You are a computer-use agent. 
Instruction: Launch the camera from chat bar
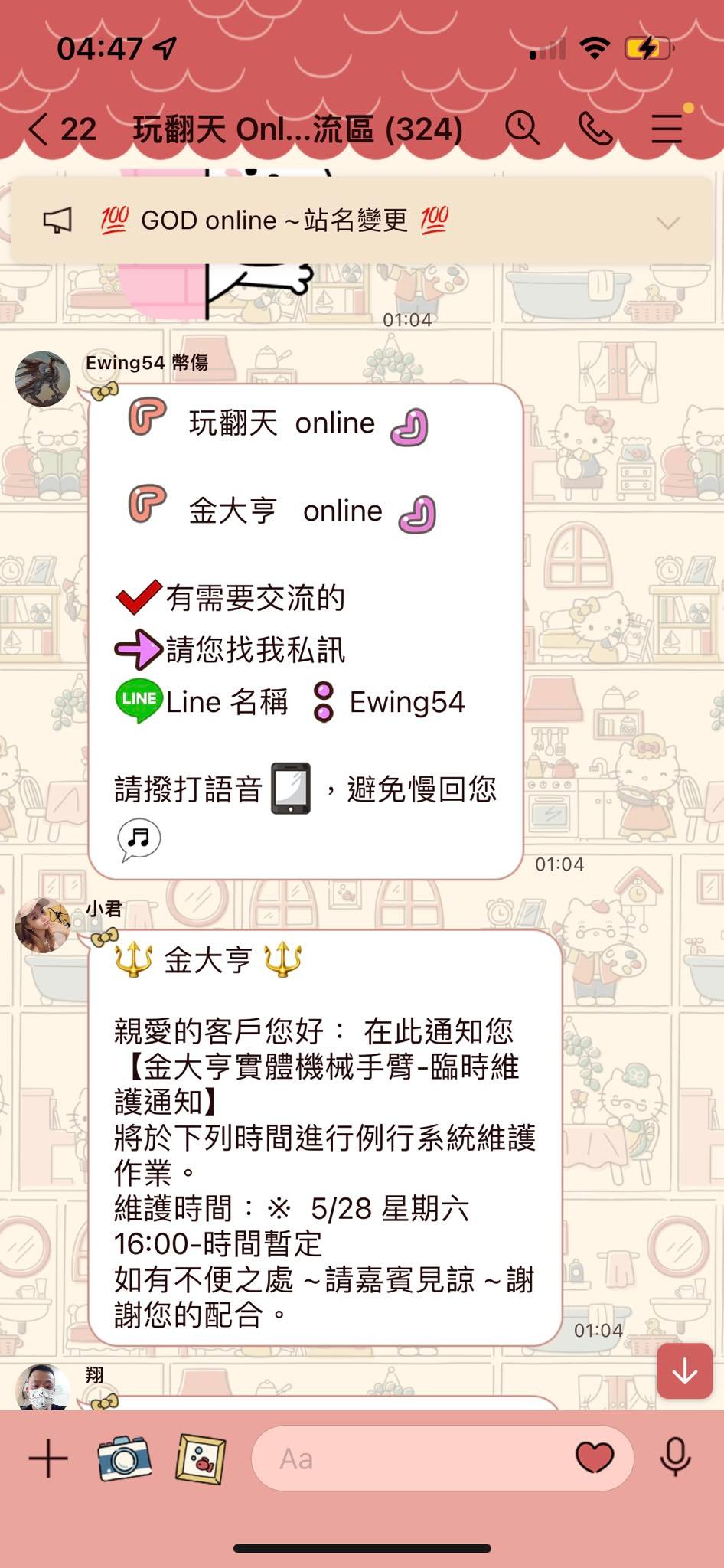(x=124, y=1458)
